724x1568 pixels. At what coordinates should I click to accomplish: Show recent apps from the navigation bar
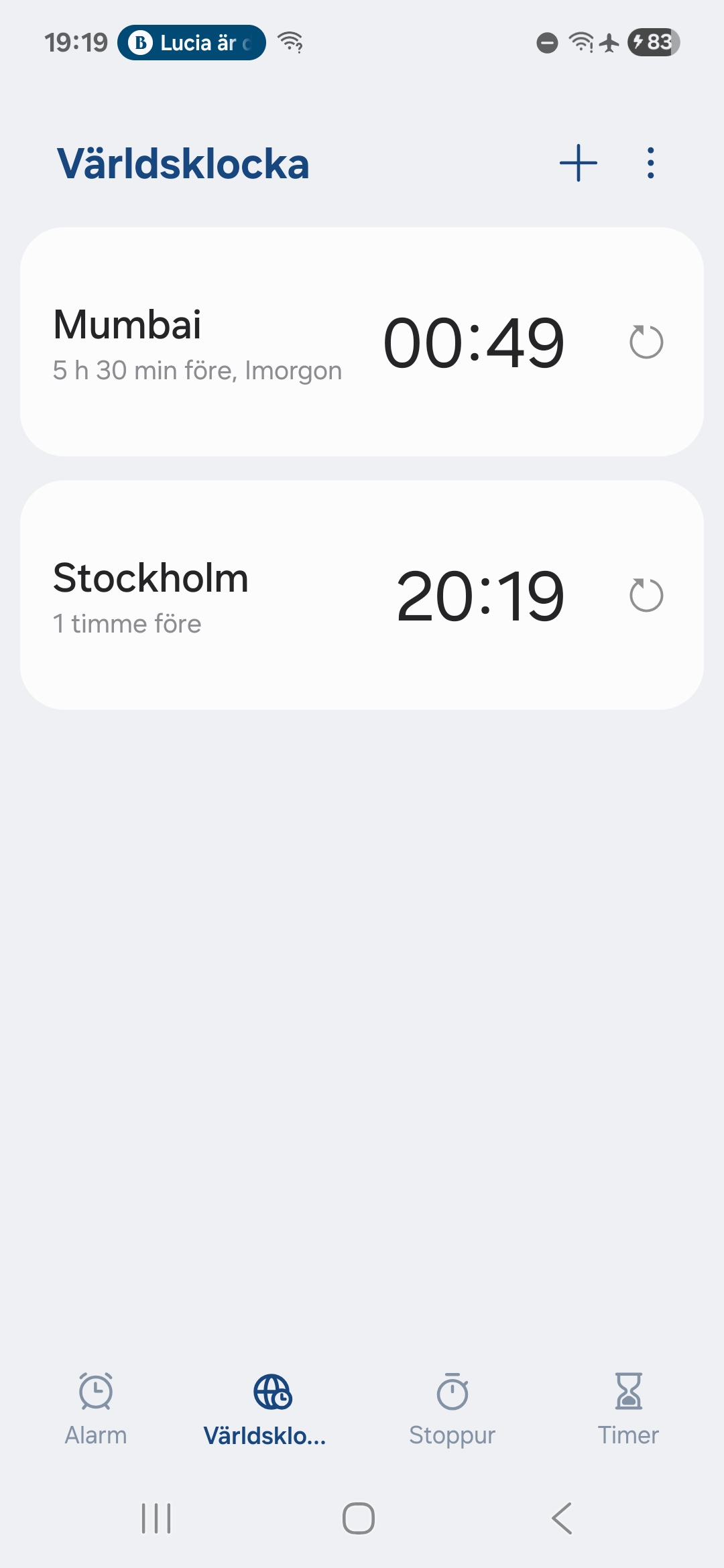(x=156, y=1518)
